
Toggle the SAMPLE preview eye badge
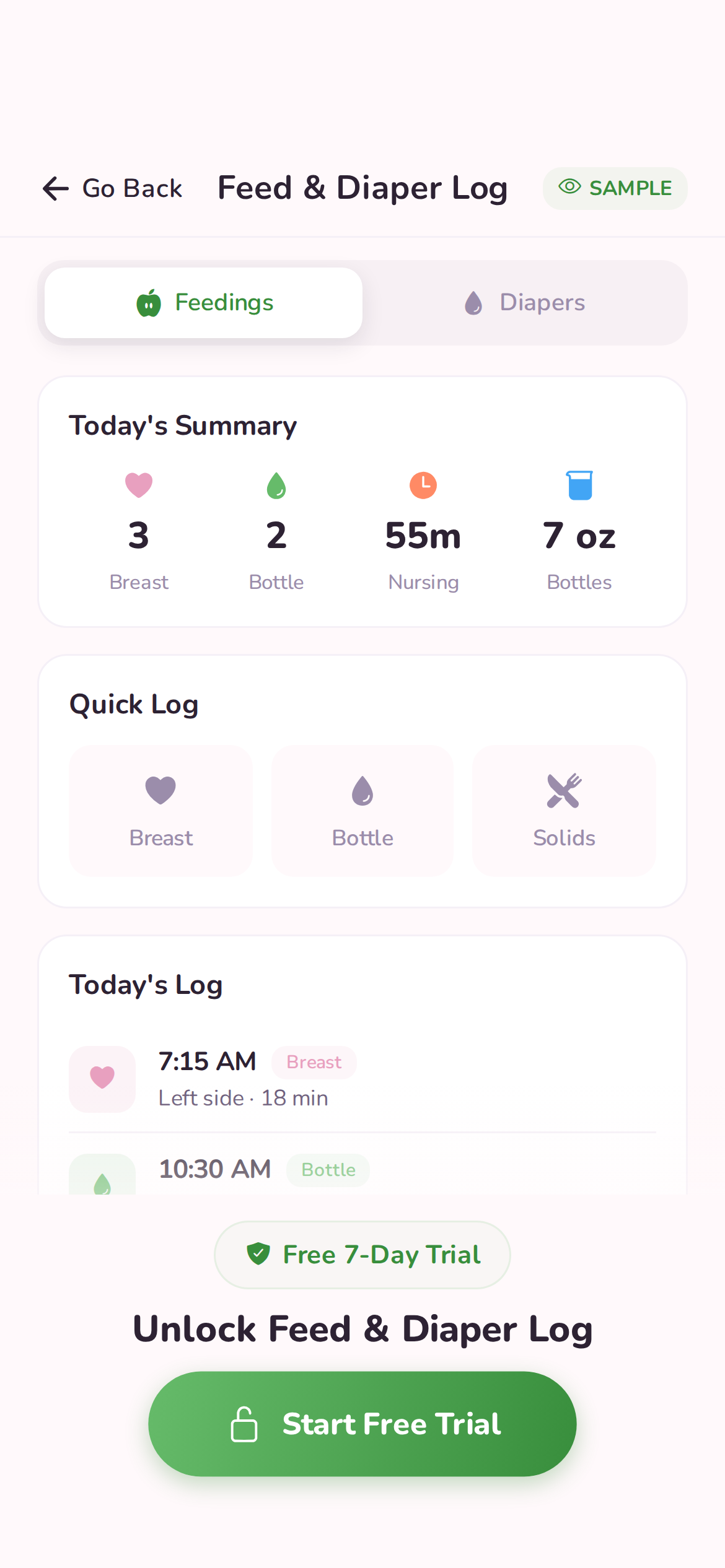point(614,188)
